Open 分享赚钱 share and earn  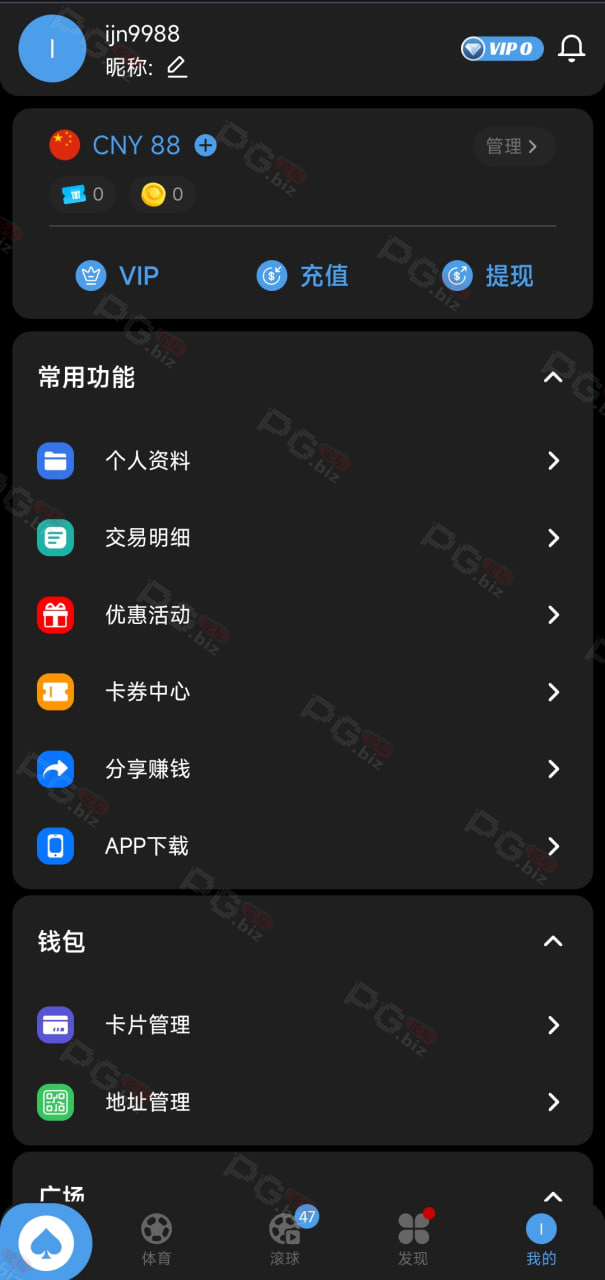[302, 769]
